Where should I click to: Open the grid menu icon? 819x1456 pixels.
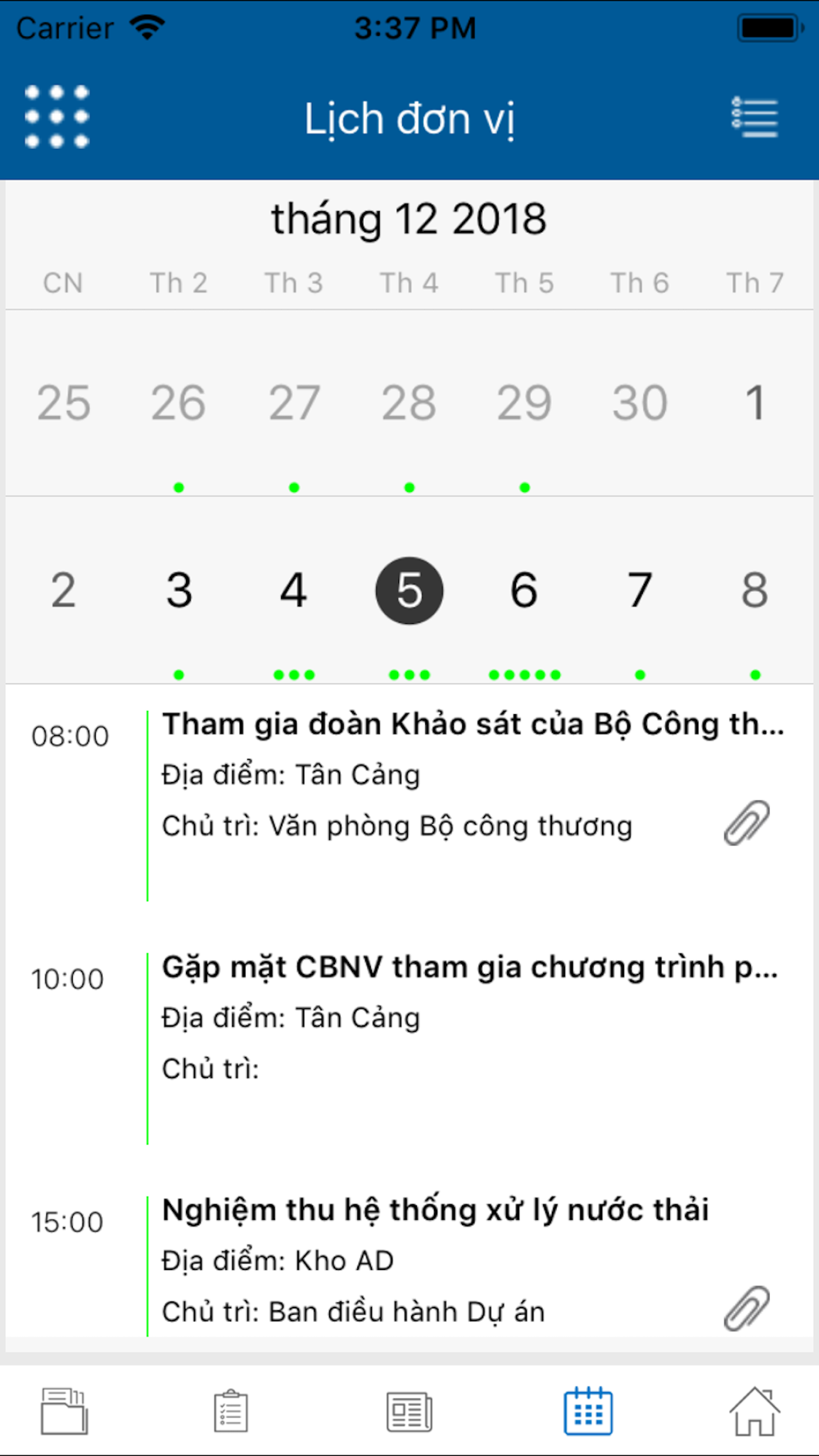click(x=57, y=117)
